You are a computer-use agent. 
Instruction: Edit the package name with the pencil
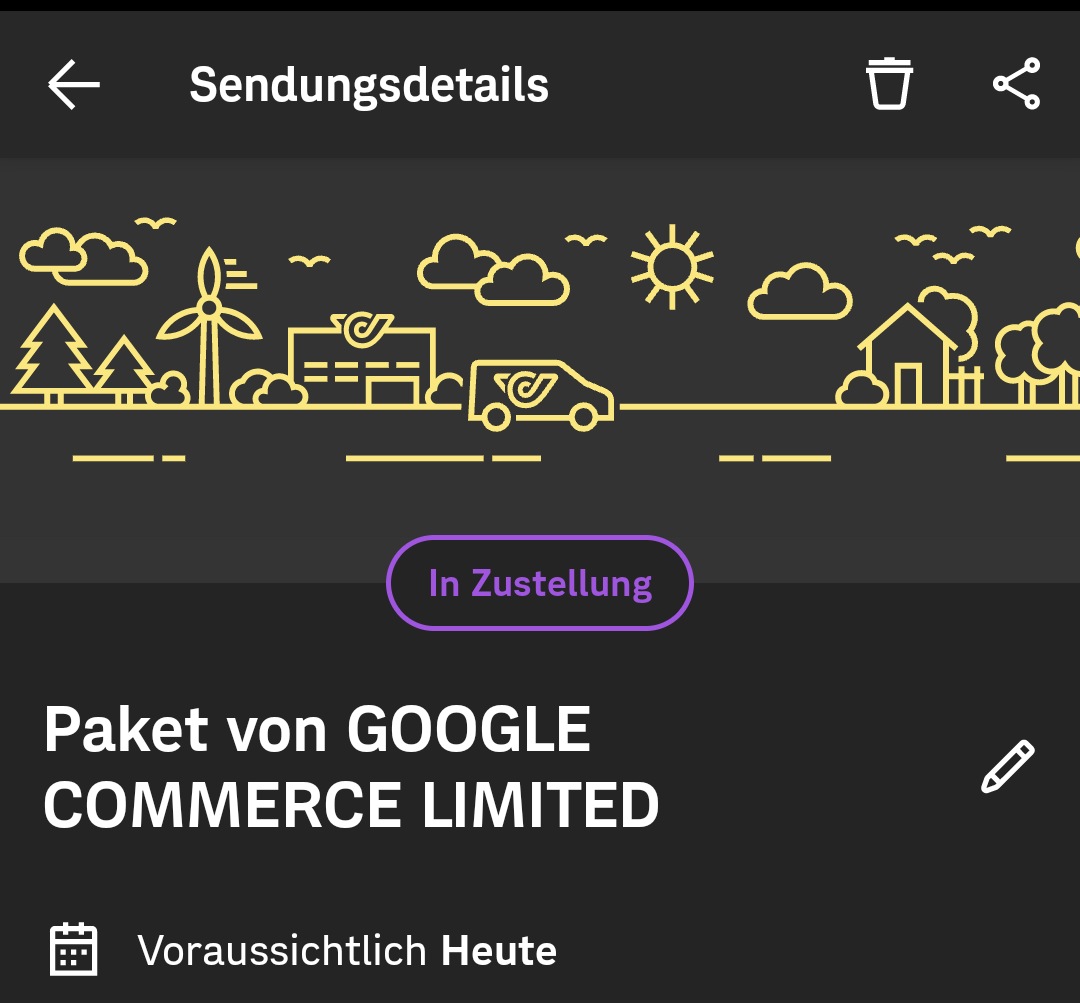[1007, 768]
